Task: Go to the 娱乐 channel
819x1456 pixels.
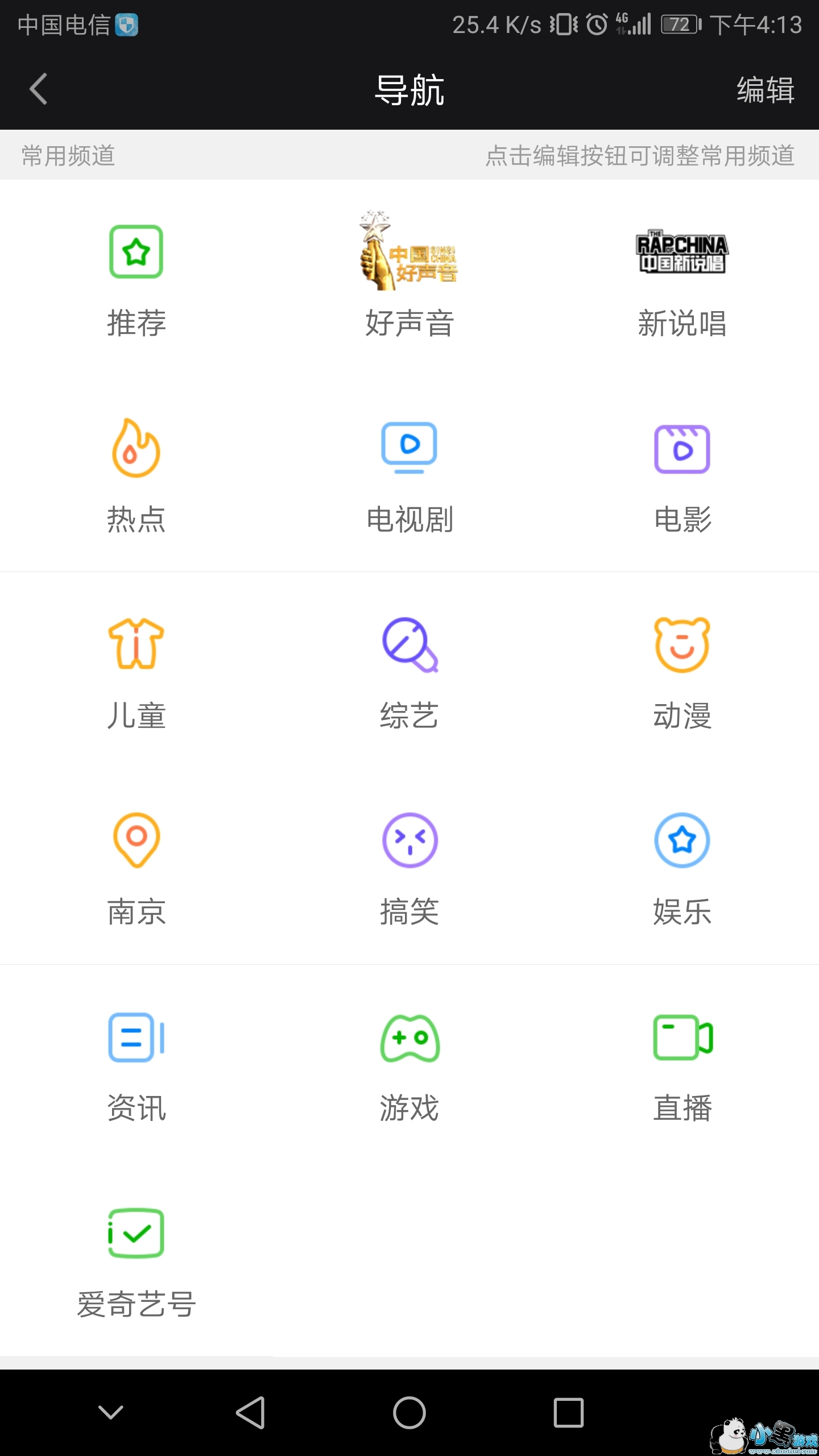Action: [682, 867]
